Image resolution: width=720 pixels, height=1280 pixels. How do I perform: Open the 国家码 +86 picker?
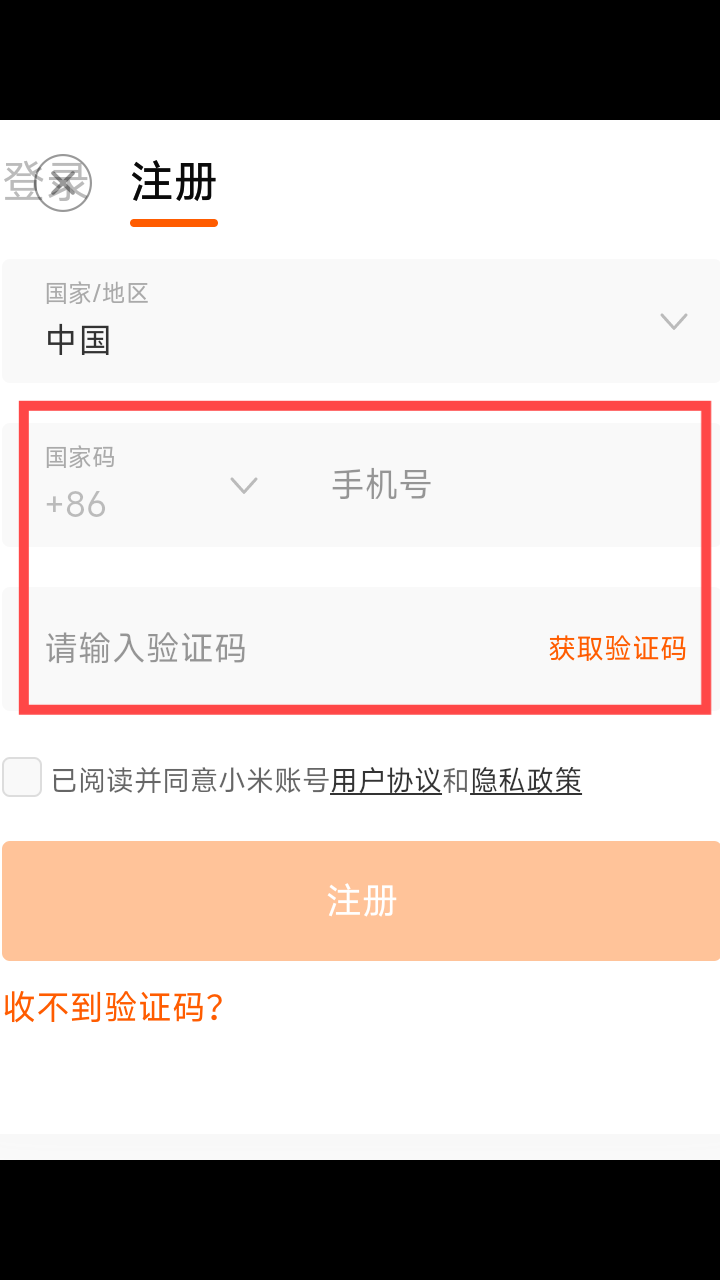pyautogui.click(x=151, y=485)
